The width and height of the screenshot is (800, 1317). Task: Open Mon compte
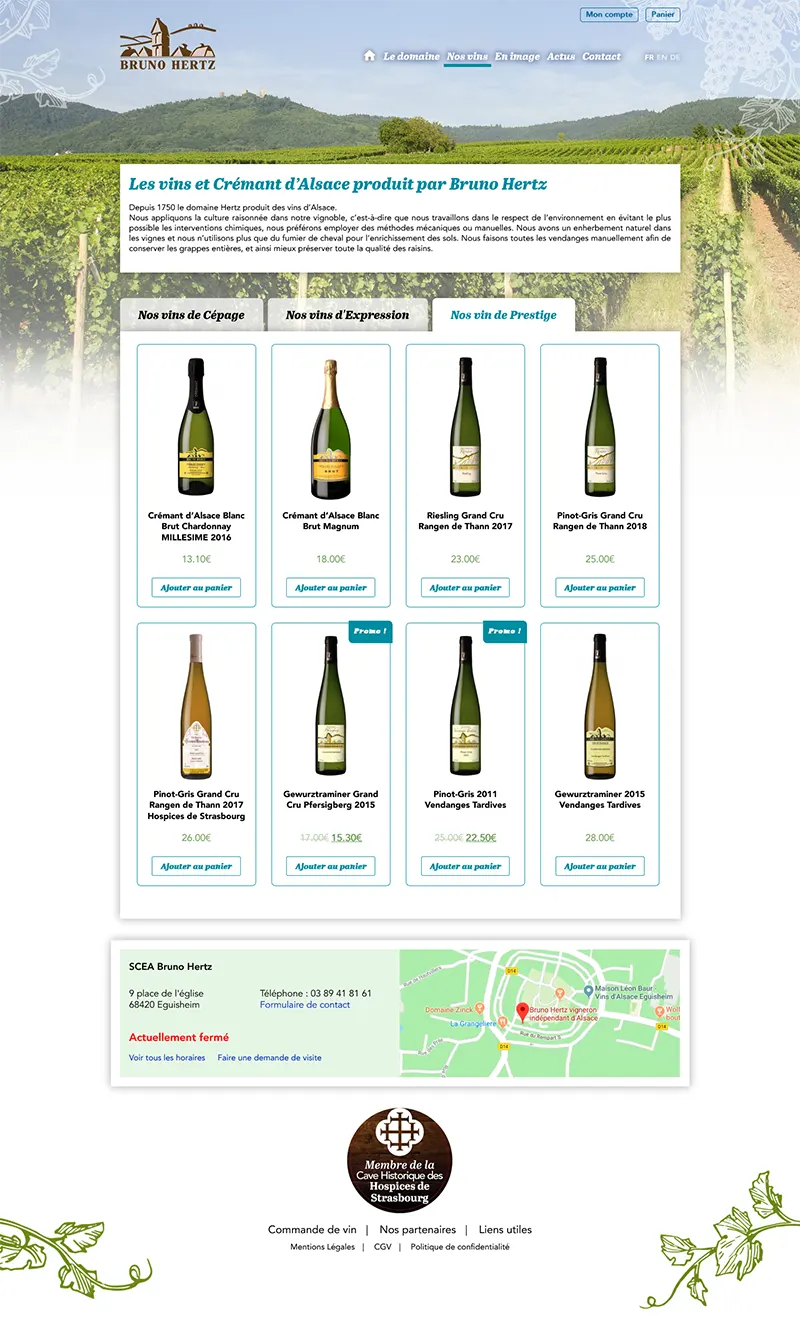coord(609,15)
